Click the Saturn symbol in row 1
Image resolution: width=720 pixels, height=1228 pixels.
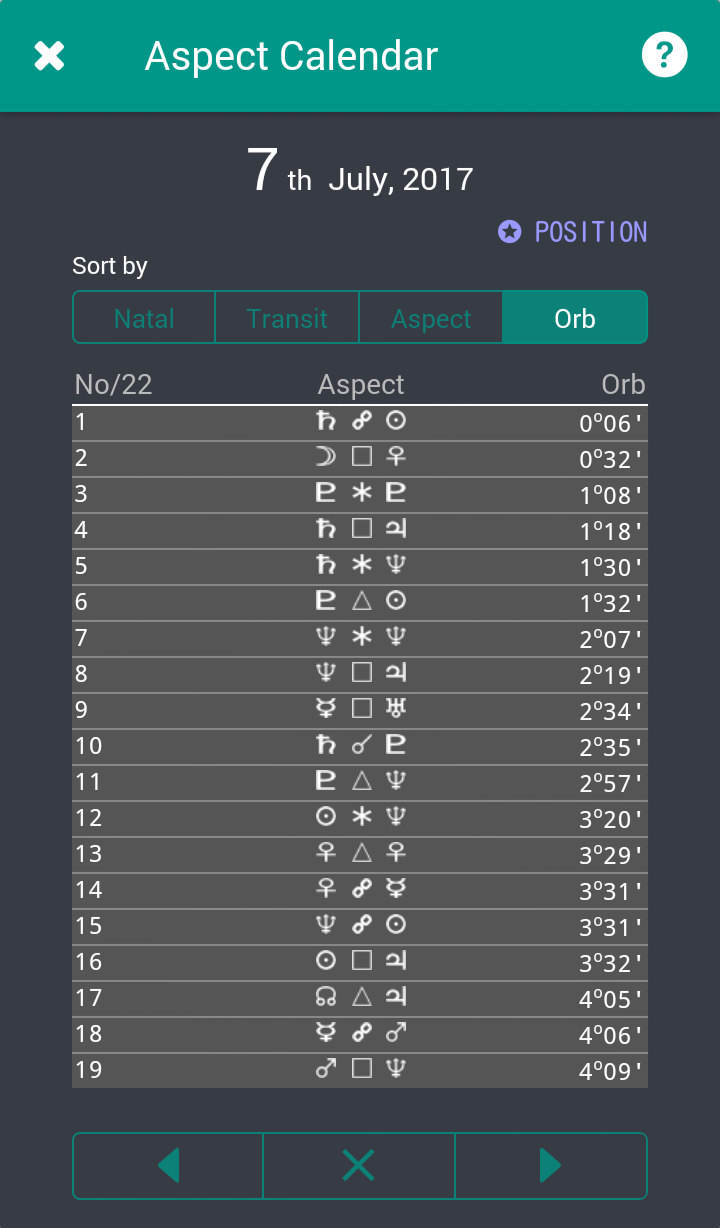click(x=326, y=421)
